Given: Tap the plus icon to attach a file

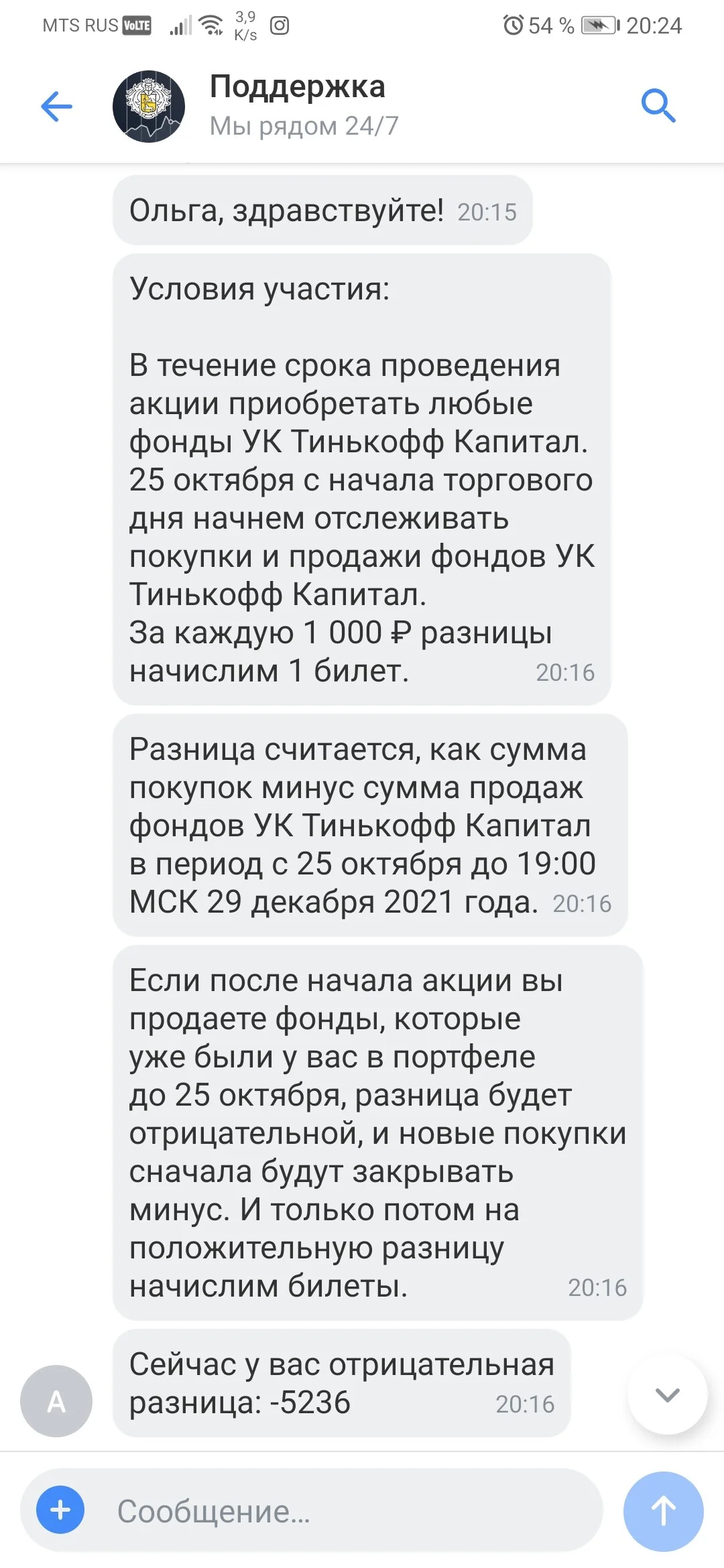Looking at the screenshot, I should (60, 1510).
